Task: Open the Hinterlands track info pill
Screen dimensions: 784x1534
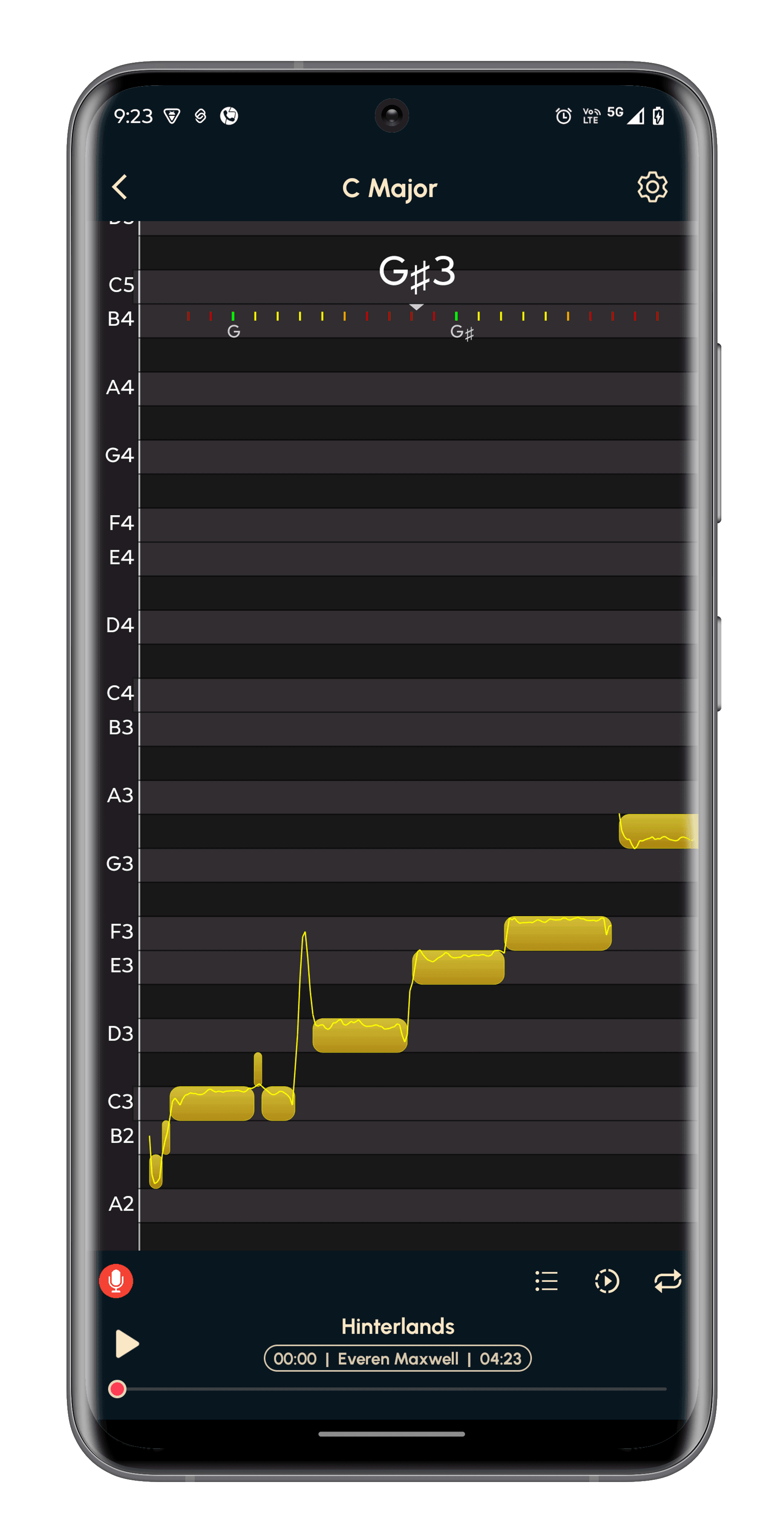Action: (398, 1358)
